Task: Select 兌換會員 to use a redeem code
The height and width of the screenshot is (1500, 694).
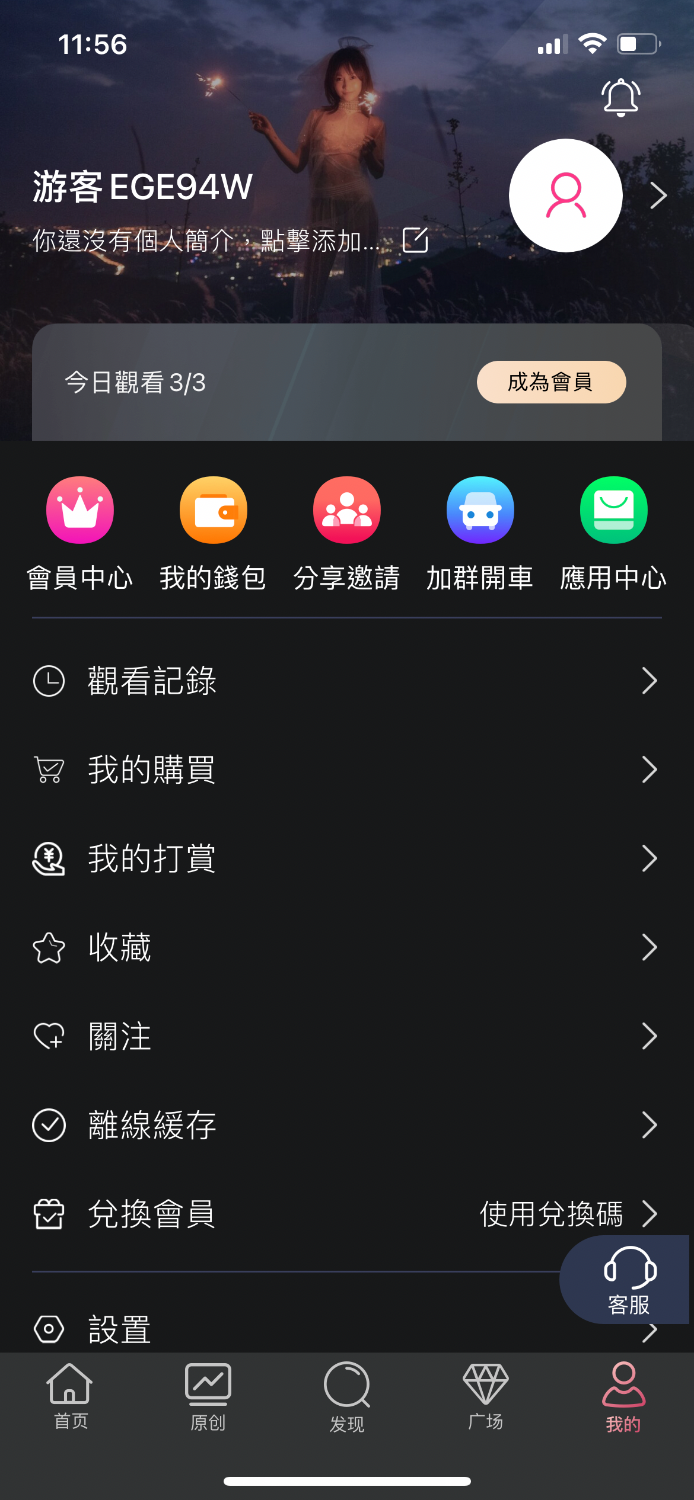Action: pyautogui.click(x=346, y=1214)
